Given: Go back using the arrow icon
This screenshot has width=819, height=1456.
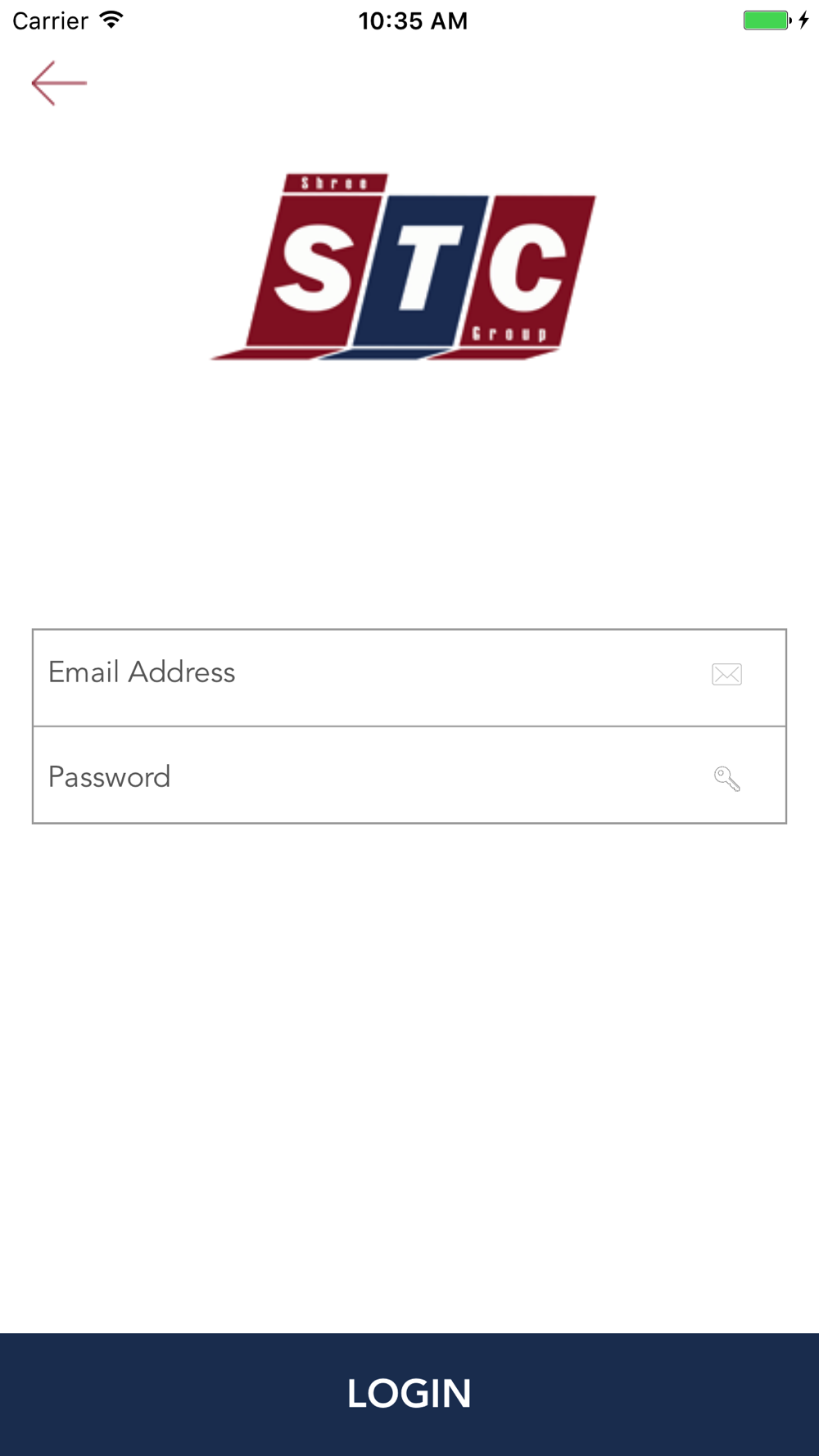Looking at the screenshot, I should [59, 83].
